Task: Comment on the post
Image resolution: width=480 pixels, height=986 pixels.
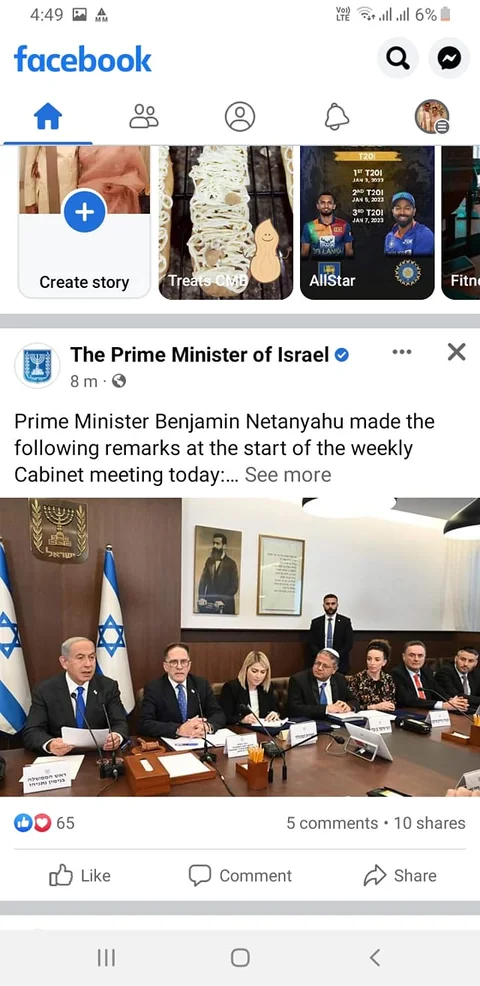Action: [240, 875]
